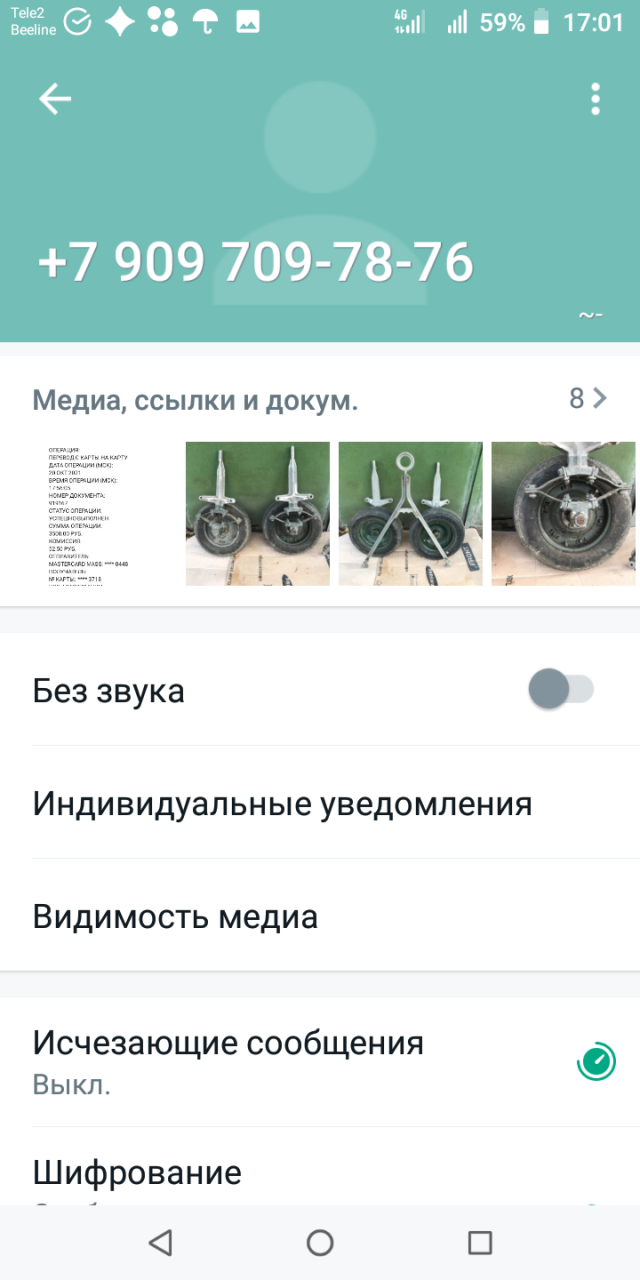Screen dimensions: 640x1280
Task: Open the "Медиа, ссылки и докум." section
Action: 320,400
